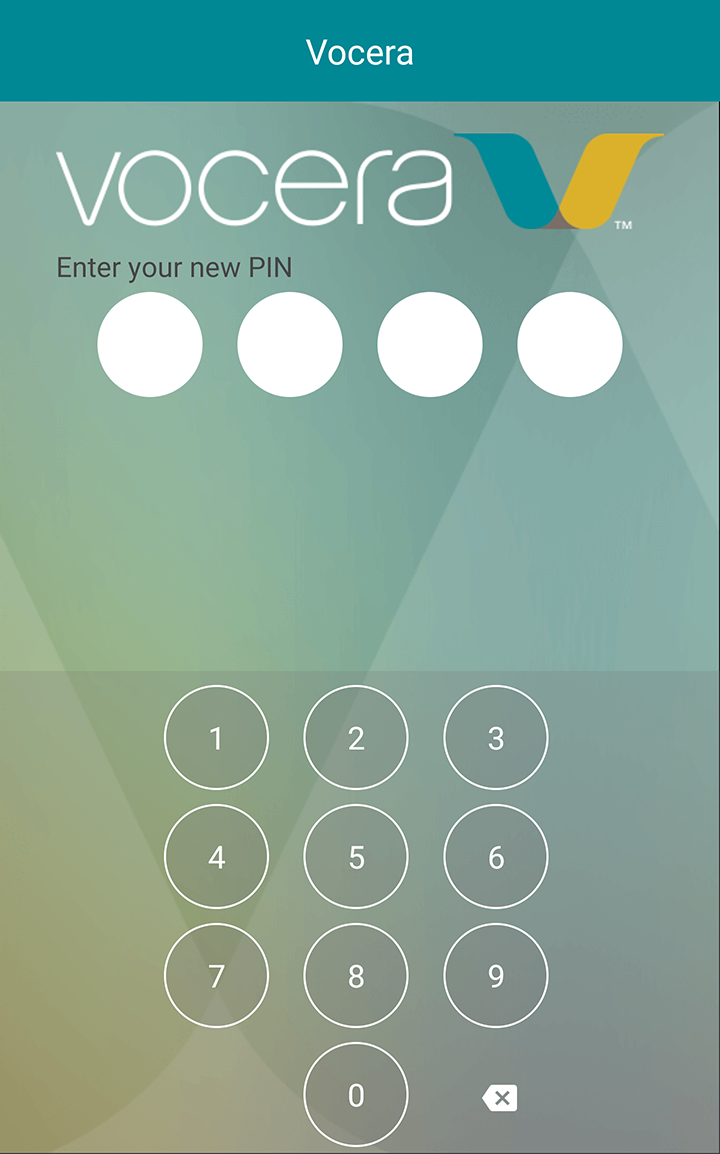
Task: Tap the 8 key
Action: (x=356, y=976)
